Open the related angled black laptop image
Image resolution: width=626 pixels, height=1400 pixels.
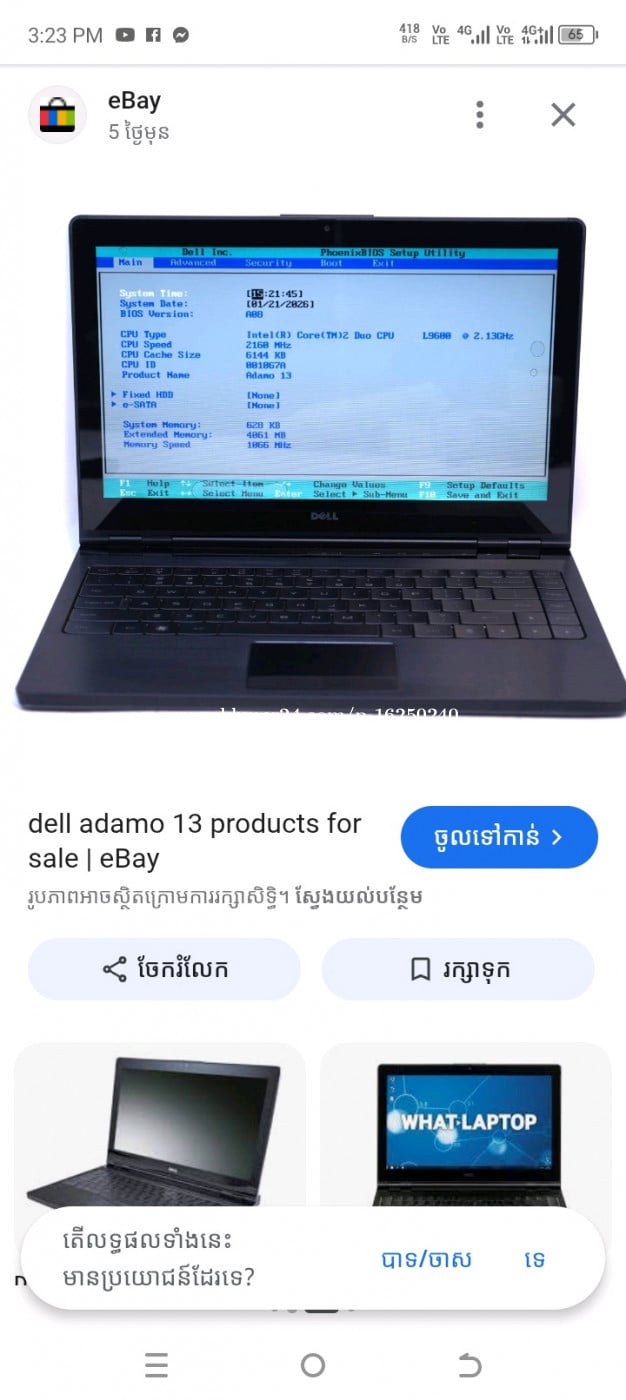coord(160,1130)
